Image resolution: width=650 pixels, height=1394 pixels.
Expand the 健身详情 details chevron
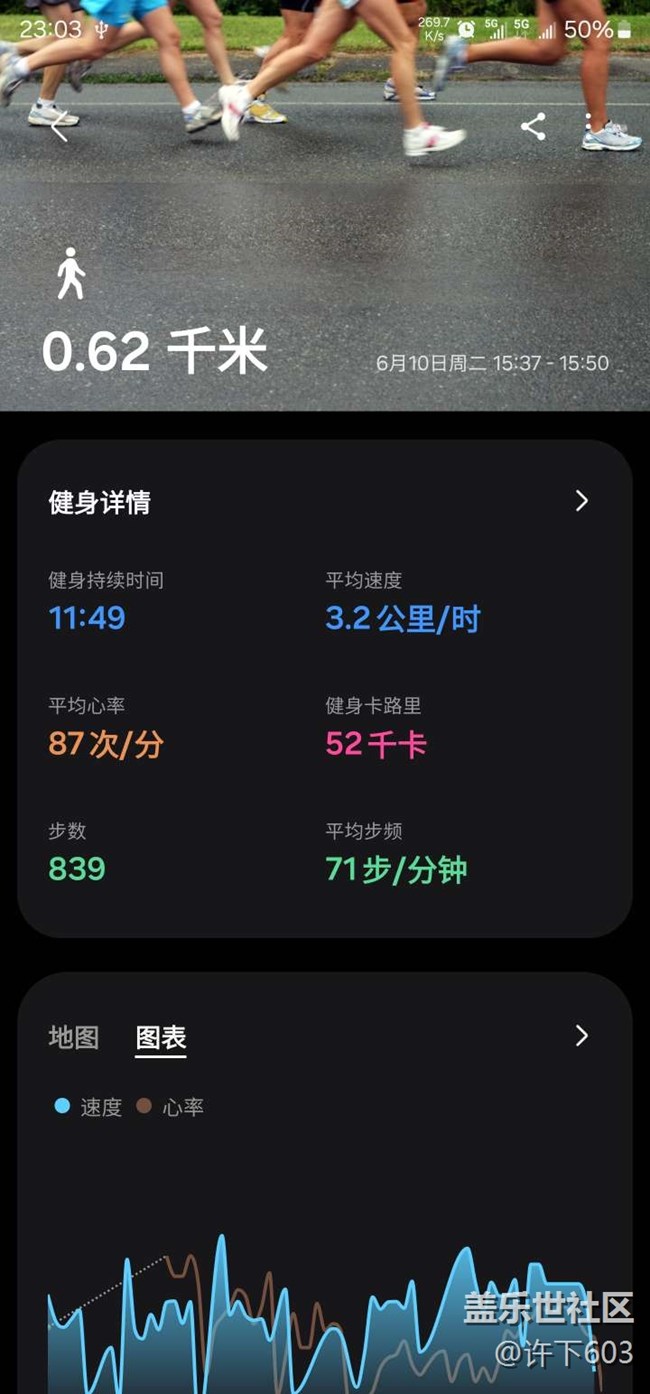[582, 501]
